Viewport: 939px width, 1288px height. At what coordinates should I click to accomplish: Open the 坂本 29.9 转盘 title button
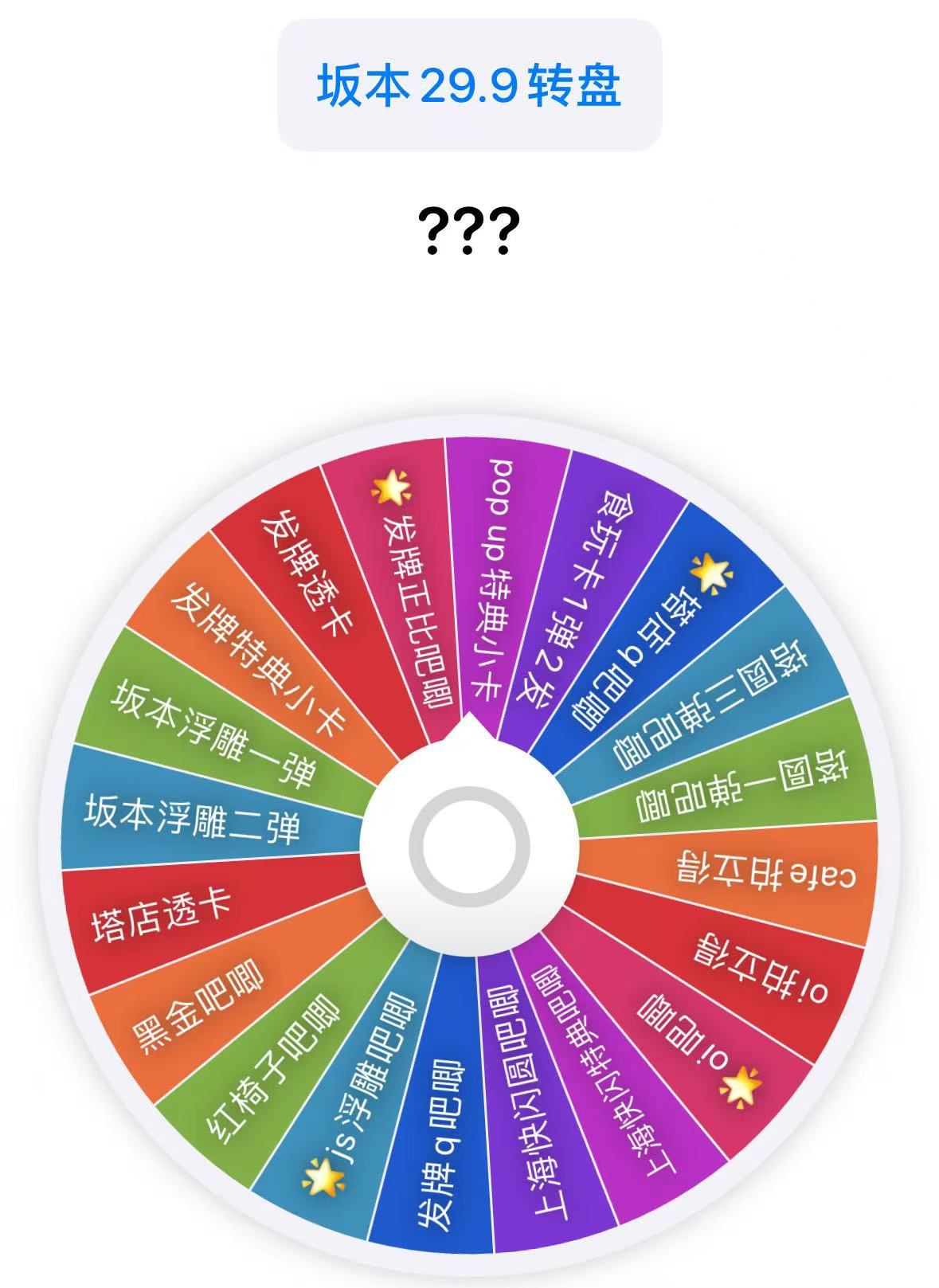click(x=469, y=85)
